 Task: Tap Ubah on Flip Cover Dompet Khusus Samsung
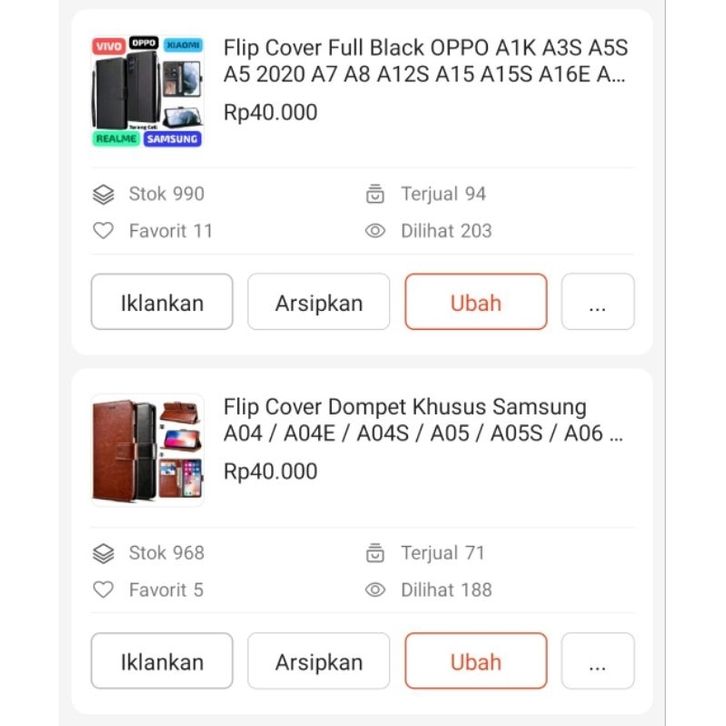point(476,661)
